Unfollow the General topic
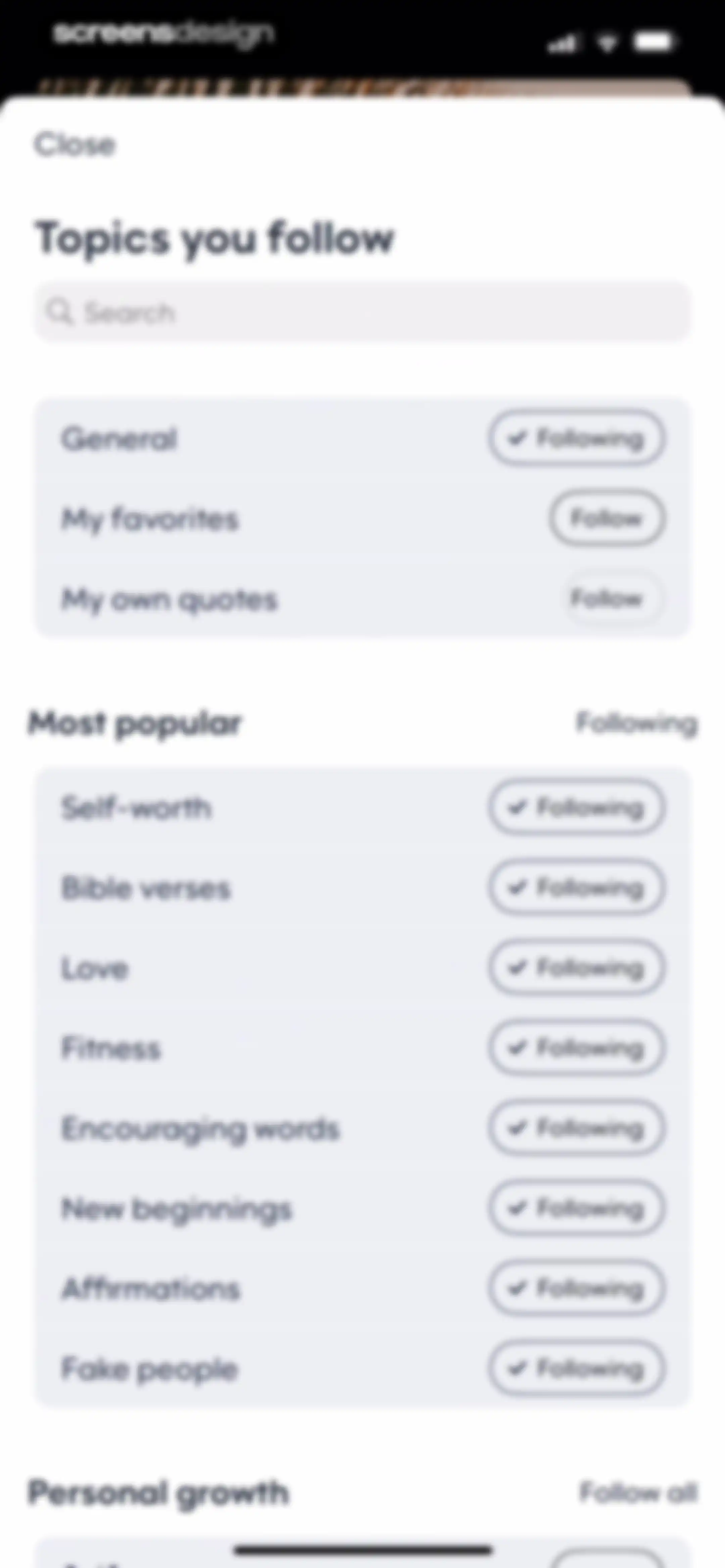 point(576,438)
